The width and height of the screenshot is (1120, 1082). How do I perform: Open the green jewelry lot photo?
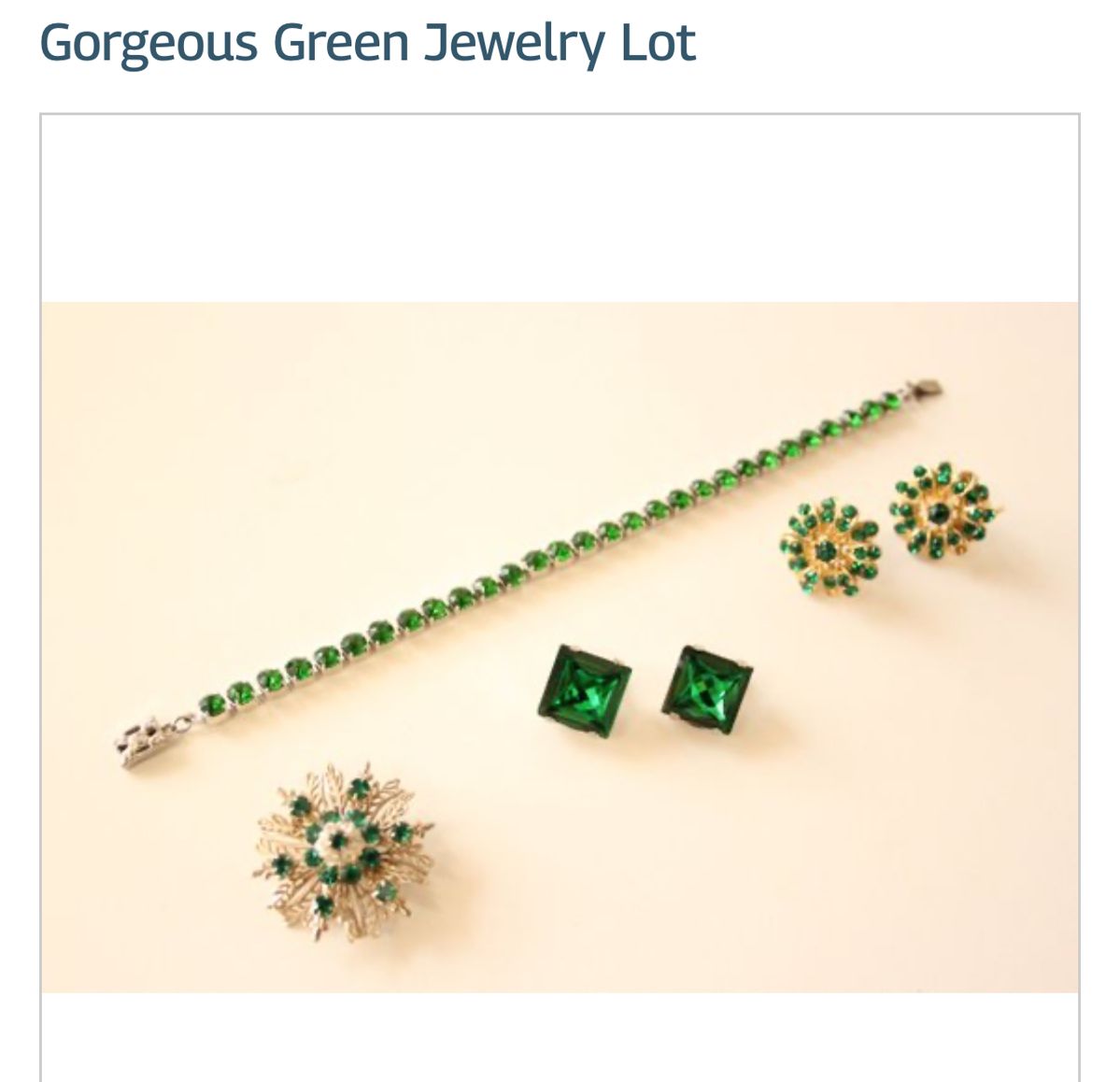pyautogui.click(x=560, y=646)
